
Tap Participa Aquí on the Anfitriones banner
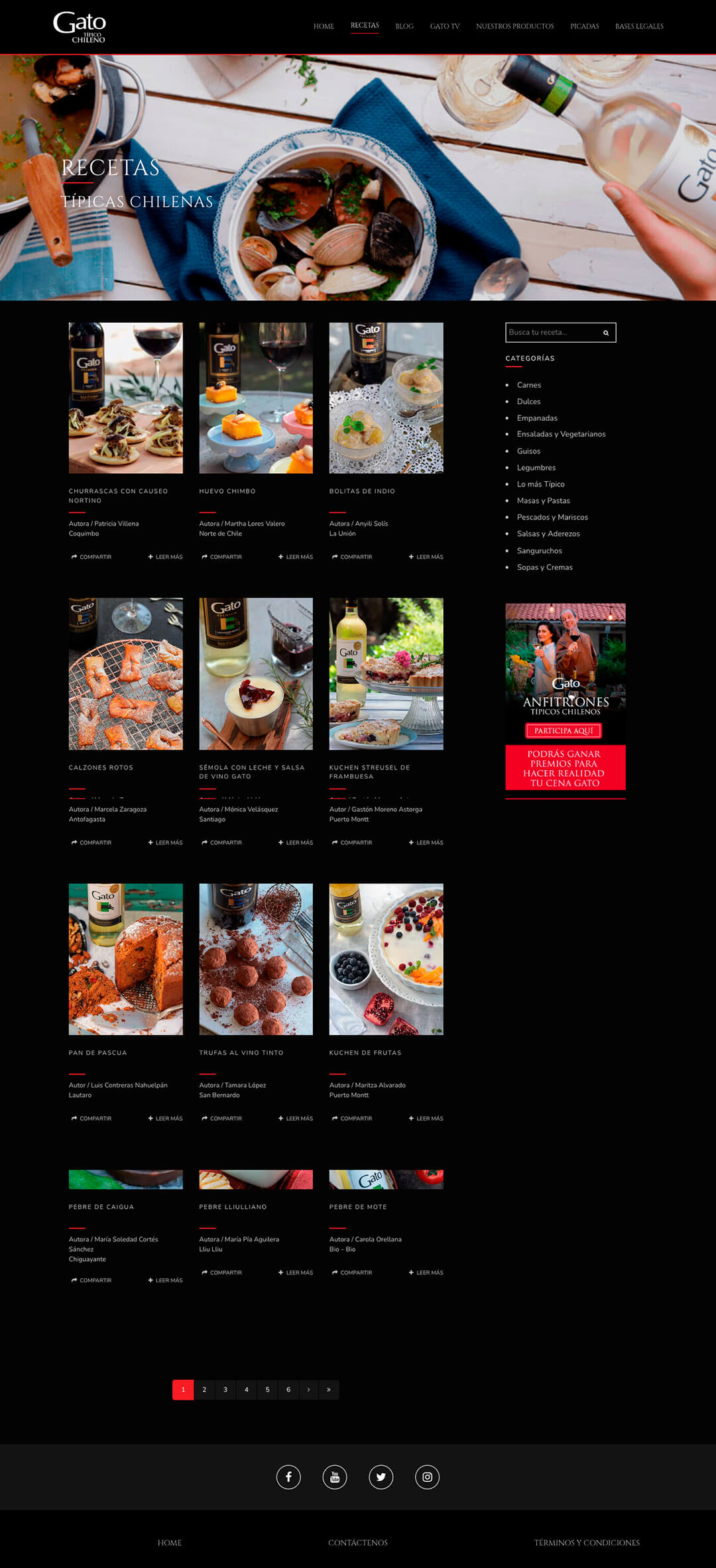[x=564, y=731]
